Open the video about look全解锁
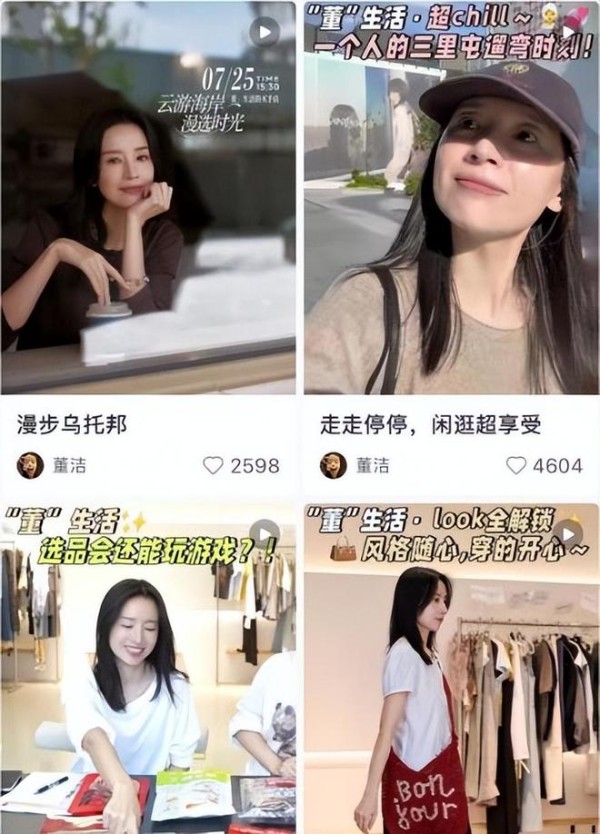 [x=451, y=670]
